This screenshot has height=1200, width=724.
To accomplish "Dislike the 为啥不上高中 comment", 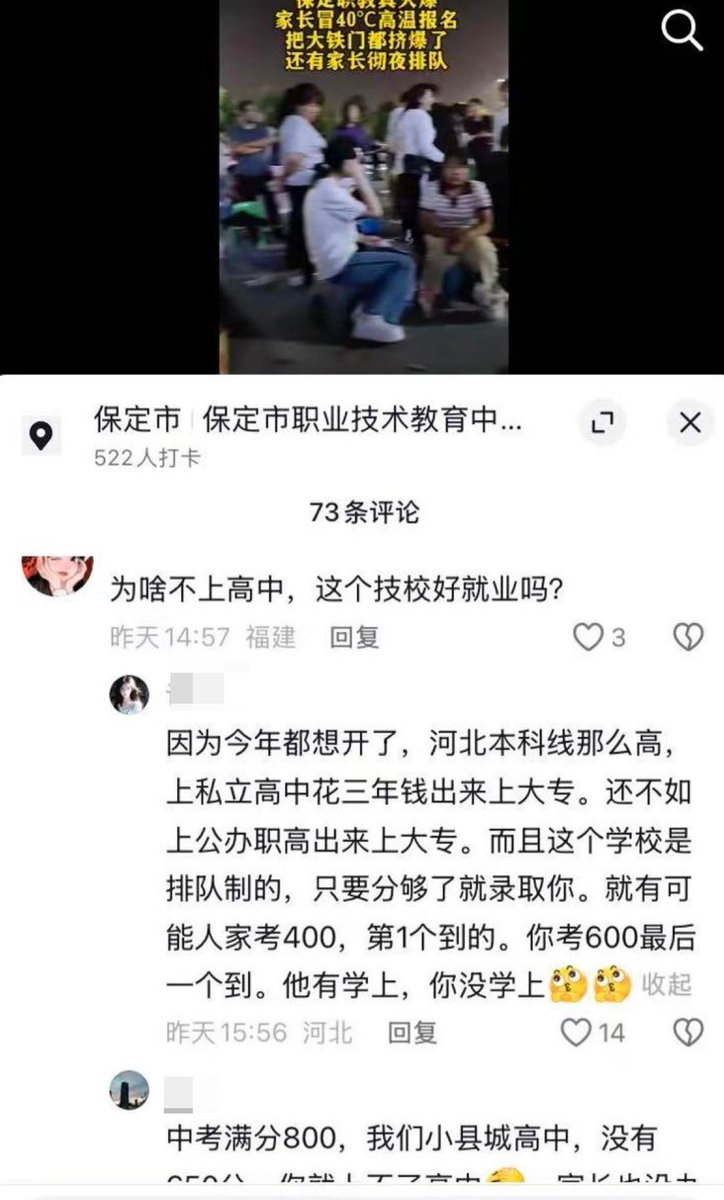I will (687, 637).
